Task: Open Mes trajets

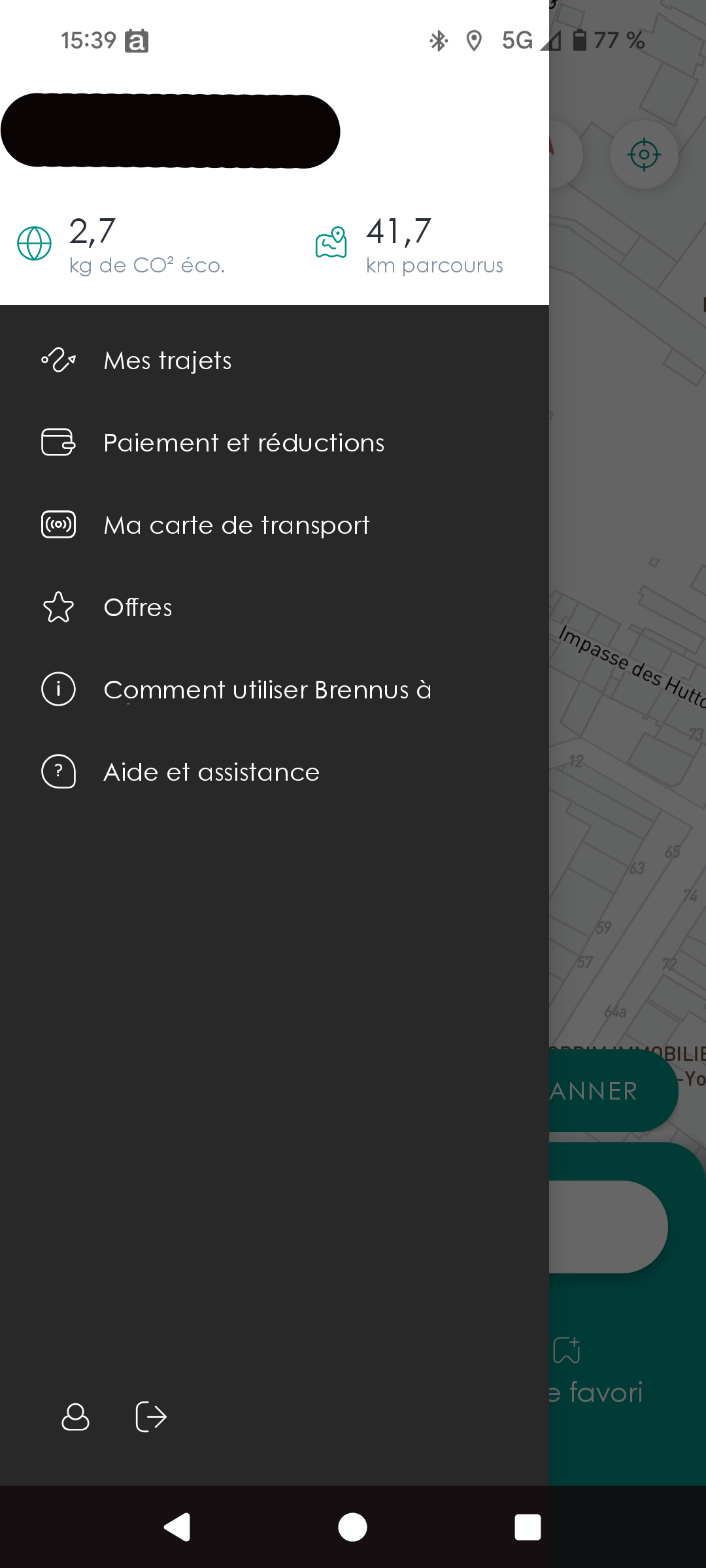Action: coord(167,361)
